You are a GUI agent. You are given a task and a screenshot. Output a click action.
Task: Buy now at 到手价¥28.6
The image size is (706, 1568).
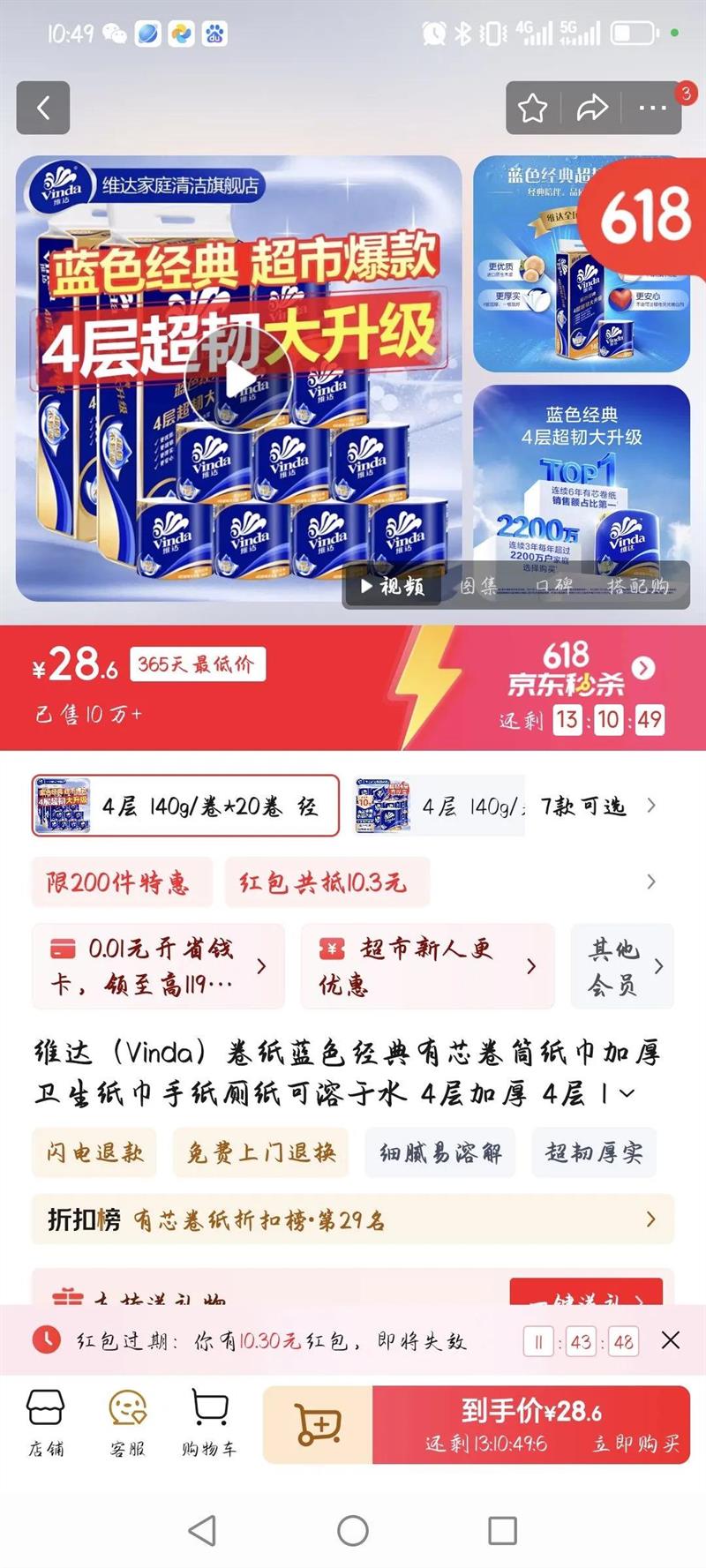click(531, 1424)
